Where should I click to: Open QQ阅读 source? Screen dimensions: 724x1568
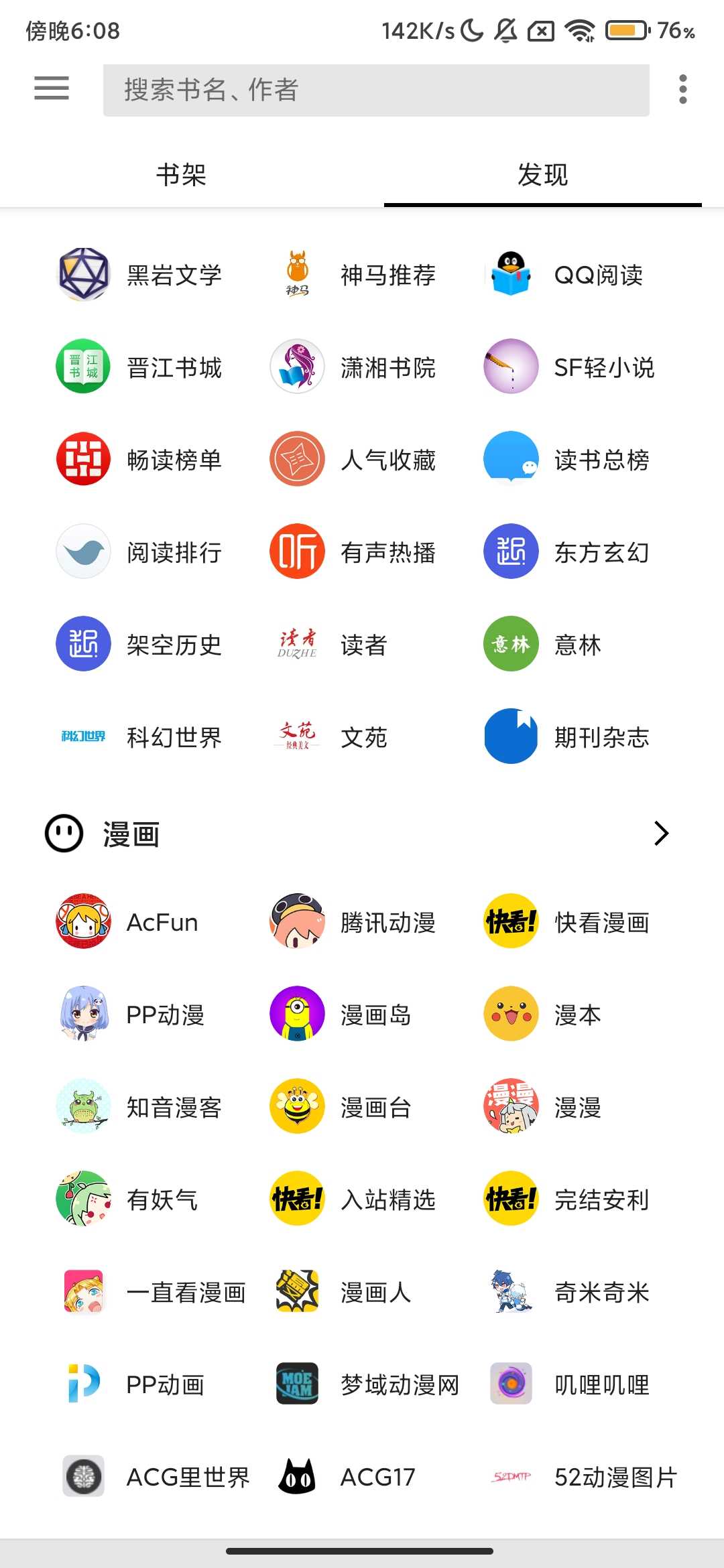566,275
